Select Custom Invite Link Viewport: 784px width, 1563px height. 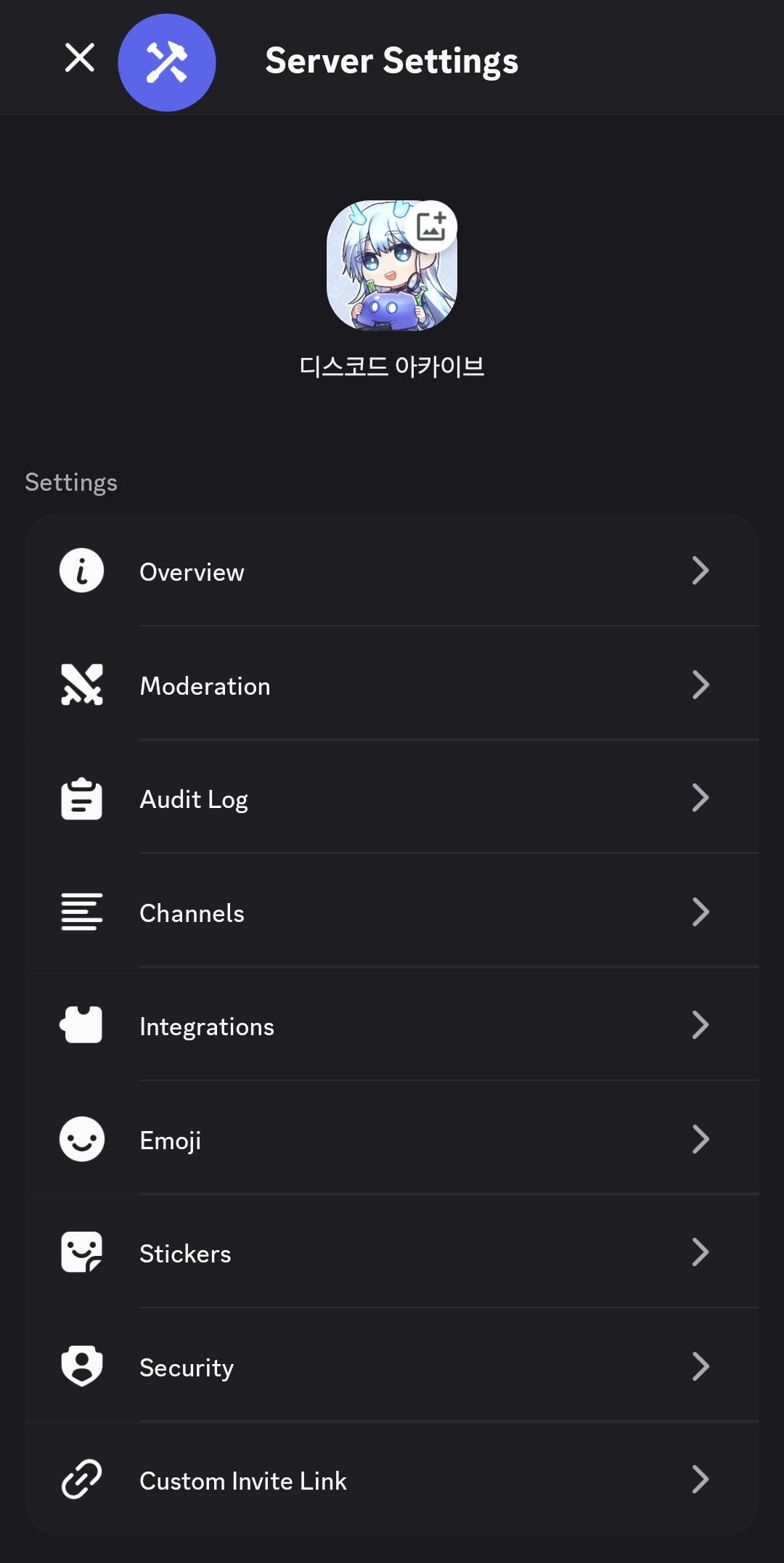tap(392, 1480)
